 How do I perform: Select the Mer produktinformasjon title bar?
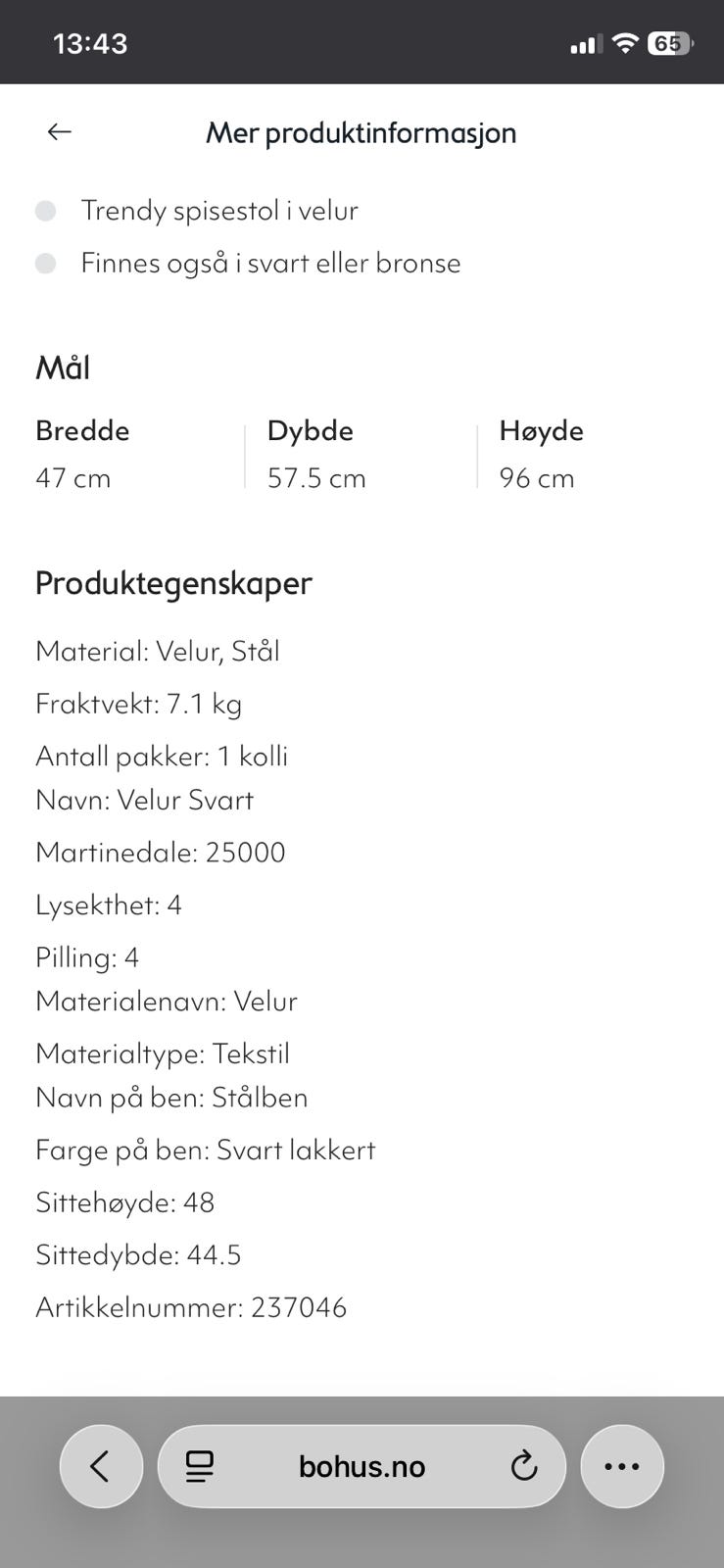coord(362,132)
